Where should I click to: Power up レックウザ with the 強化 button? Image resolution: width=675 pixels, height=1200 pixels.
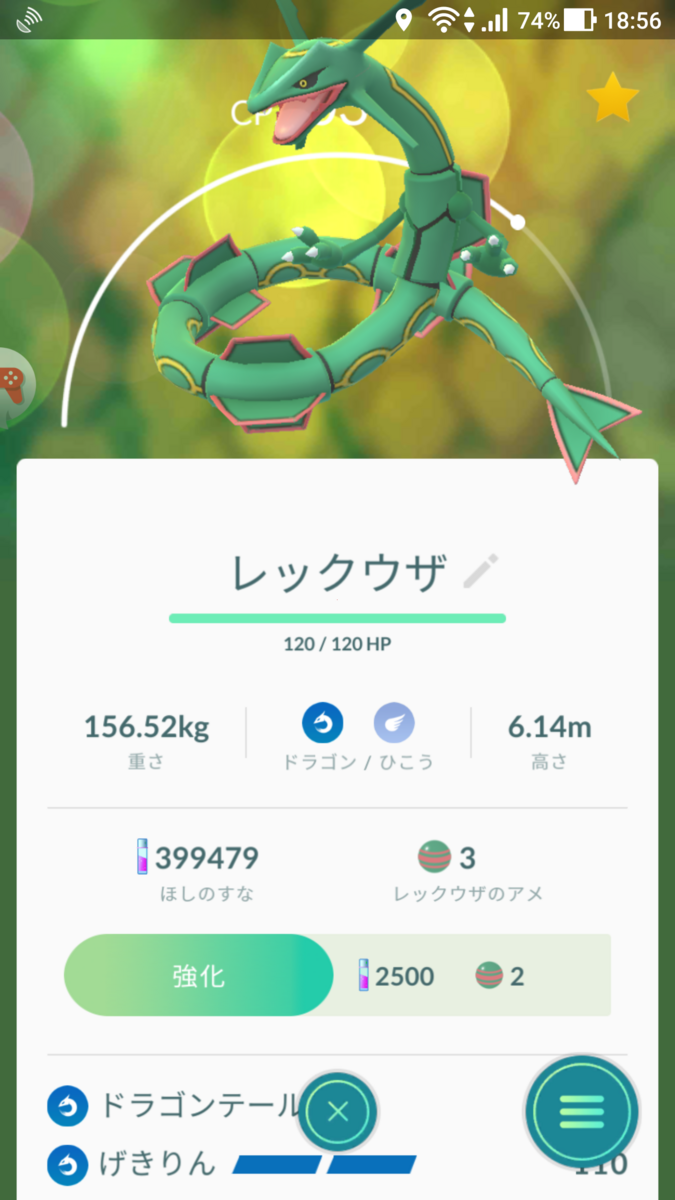(198, 975)
